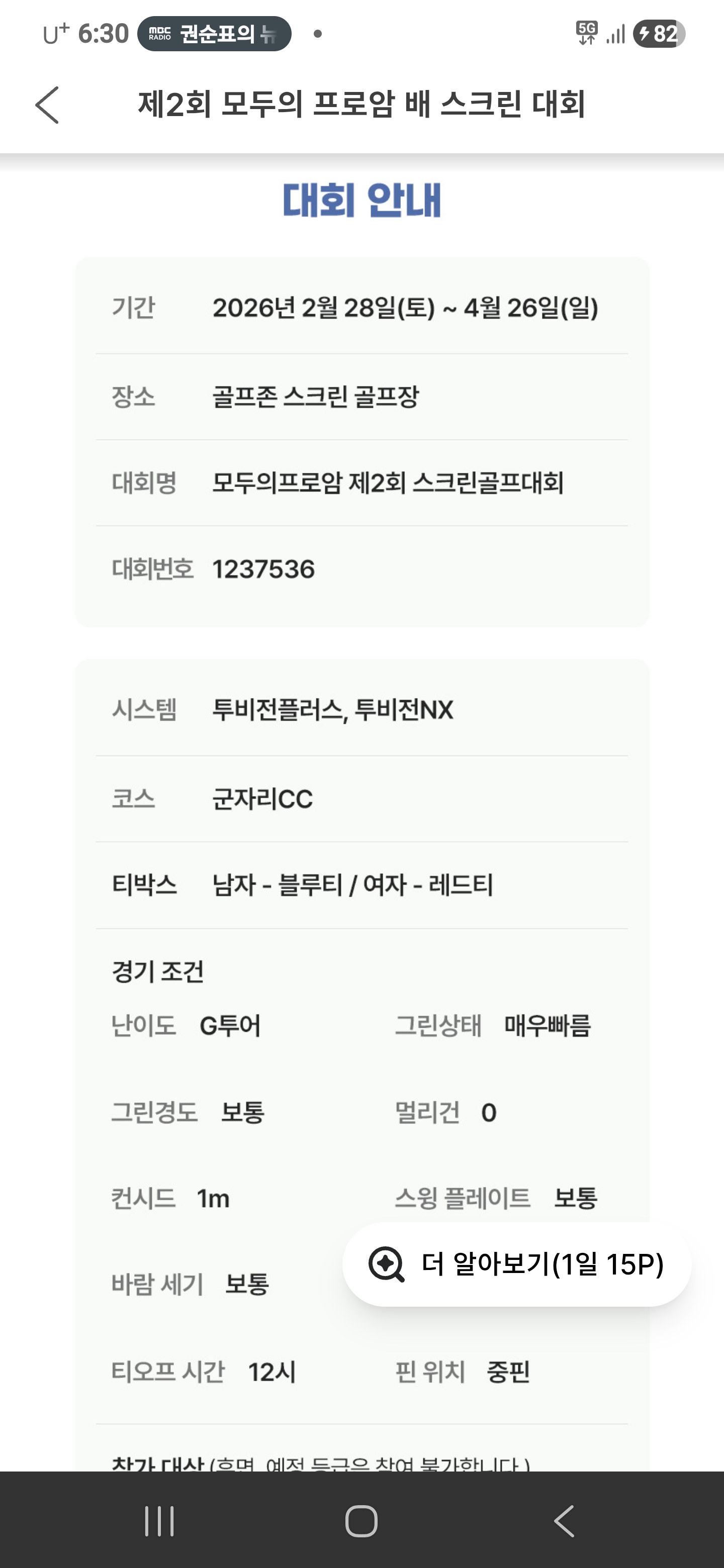The width and height of the screenshot is (724, 1568).
Task: Tap the 더 알아보기(1일 15P) floating button
Action: pos(516,1263)
